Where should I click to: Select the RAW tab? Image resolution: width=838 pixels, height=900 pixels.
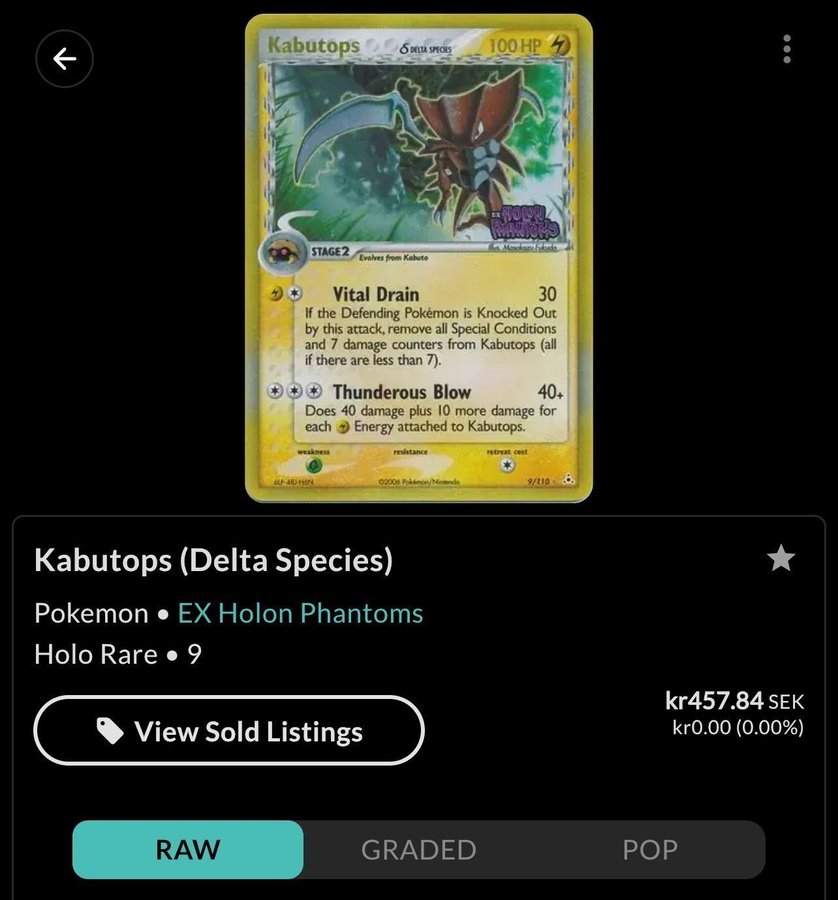188,850
